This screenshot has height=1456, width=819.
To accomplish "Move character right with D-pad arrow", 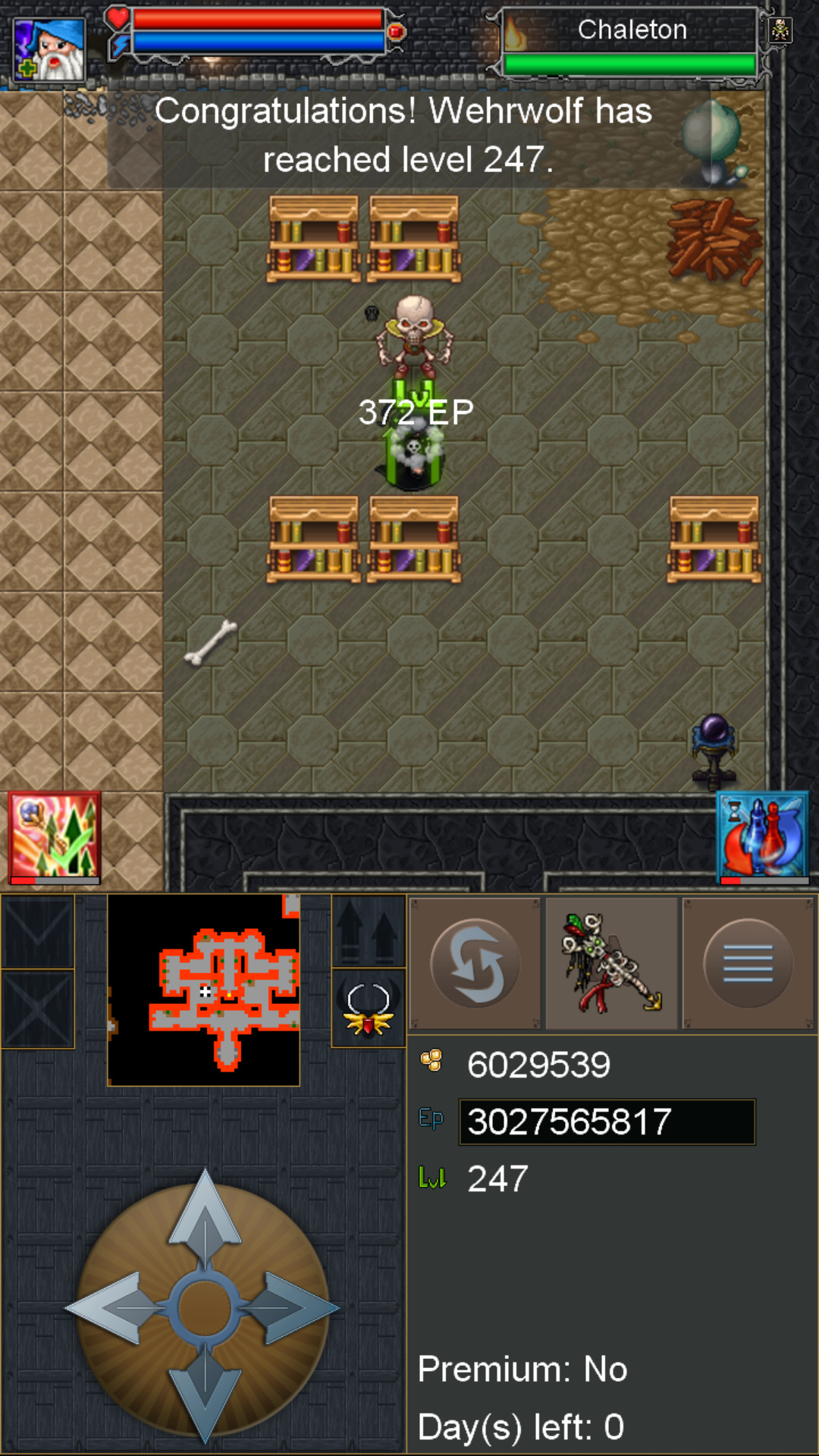I will click(297, 1308).
